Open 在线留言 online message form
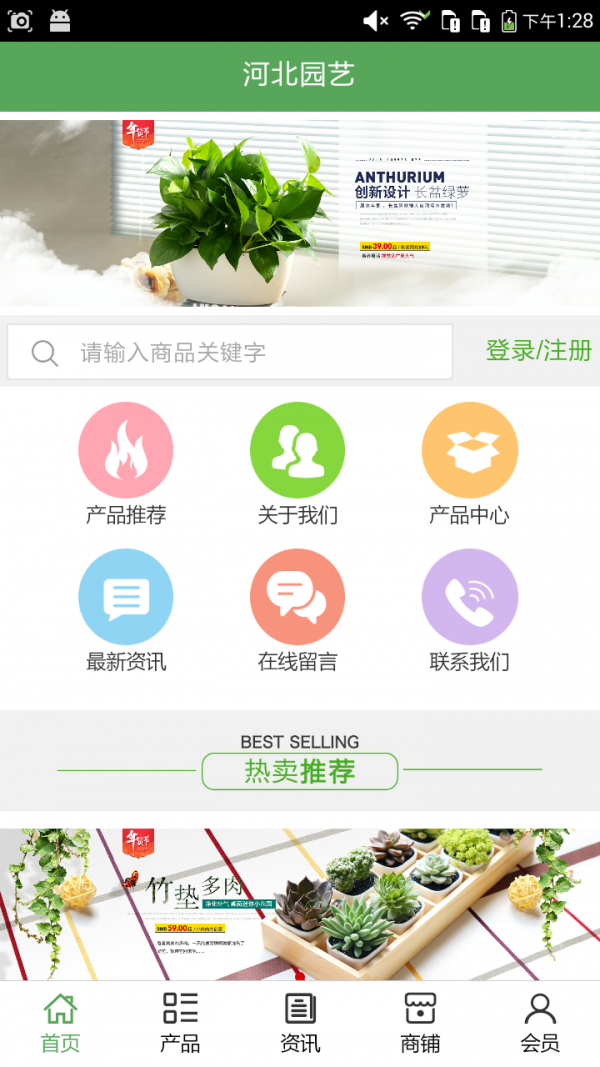Image resolution: width=600 pixels, height=1067 pixels. click(297, 610)
